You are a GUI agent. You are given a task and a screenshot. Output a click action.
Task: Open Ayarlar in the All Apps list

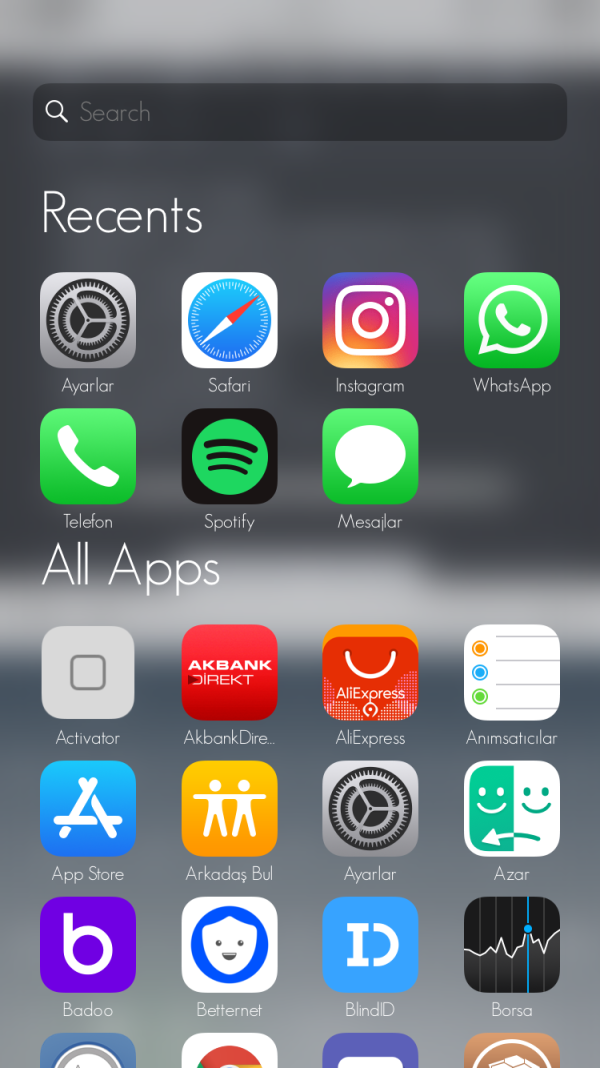370,808
